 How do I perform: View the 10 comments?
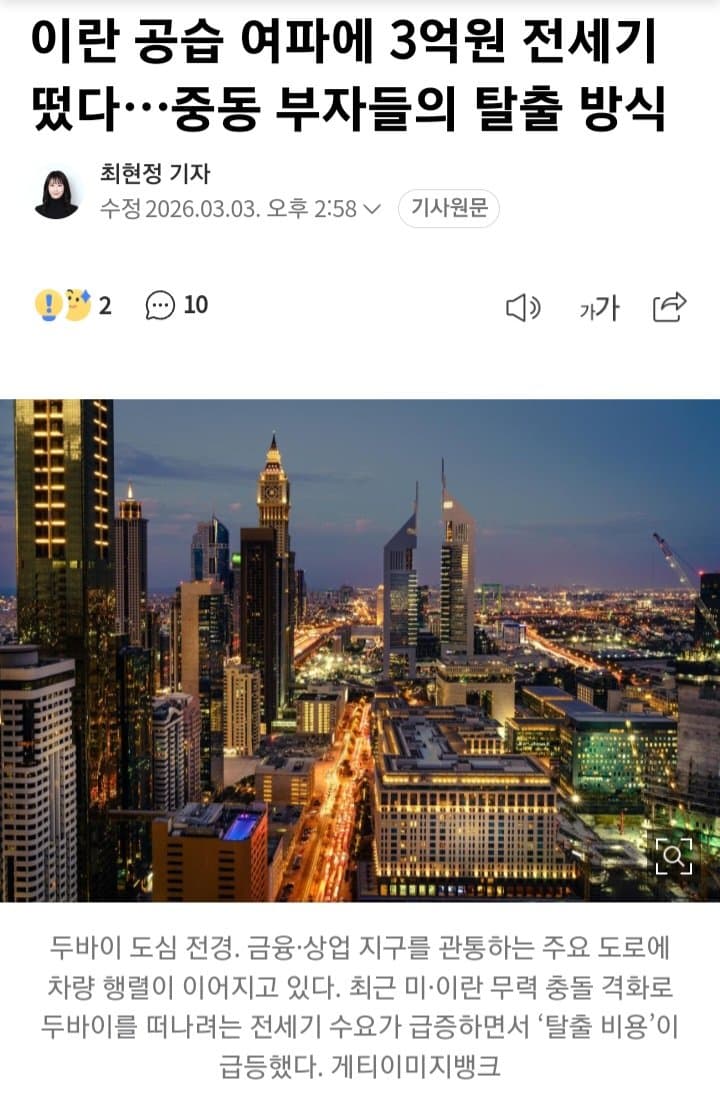pos(177,305)
